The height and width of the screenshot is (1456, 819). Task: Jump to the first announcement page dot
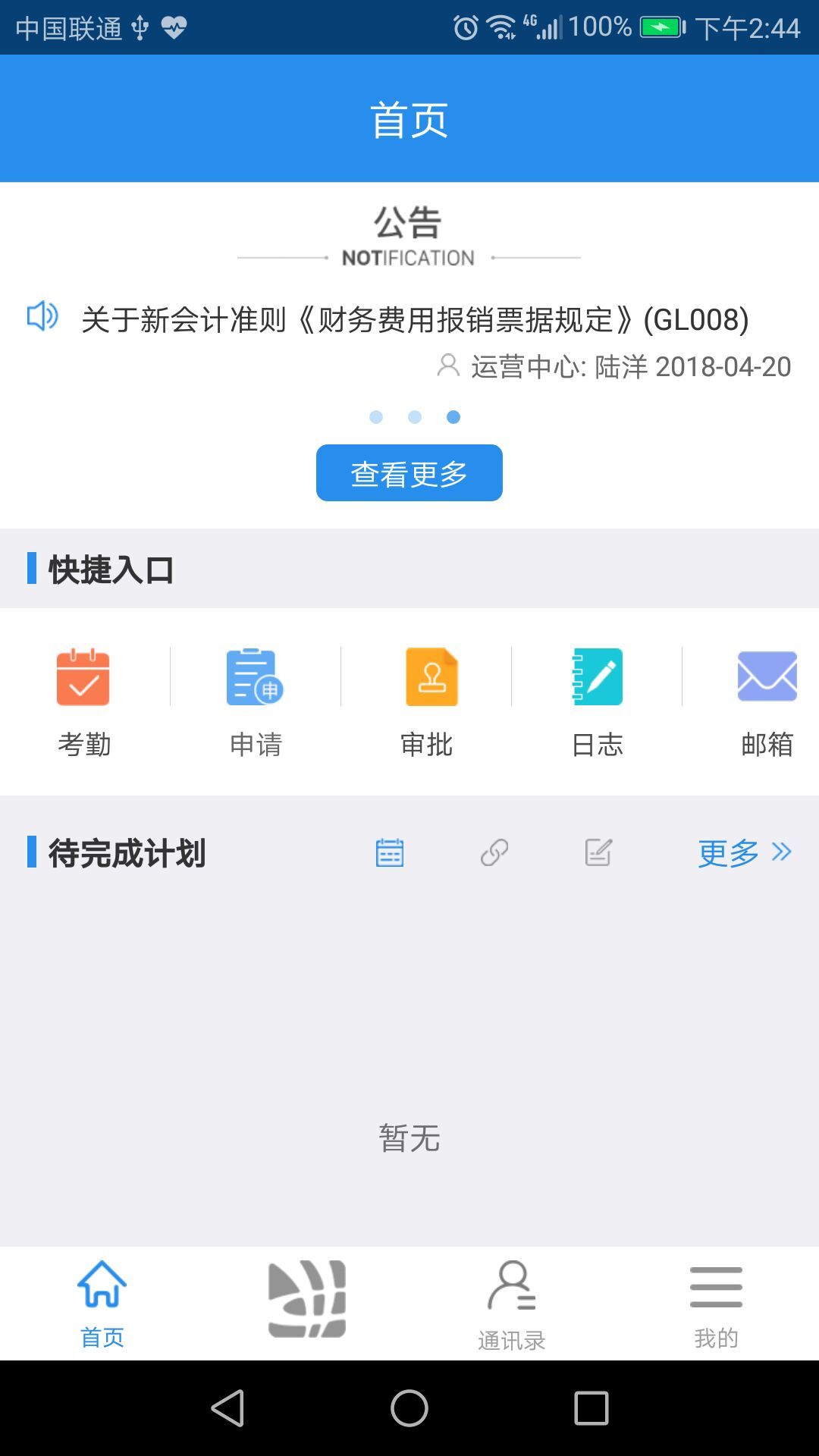(x=376, y=417)
